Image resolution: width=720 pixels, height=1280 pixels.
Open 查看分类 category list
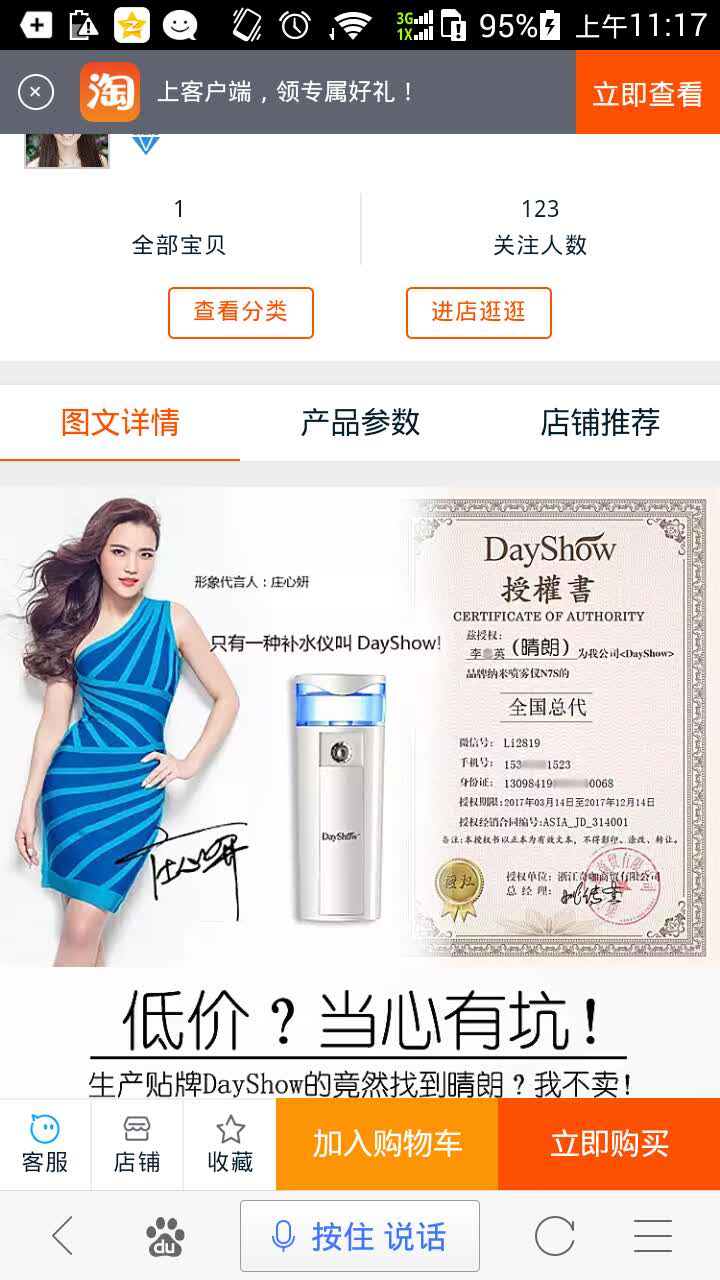point(240,312)
